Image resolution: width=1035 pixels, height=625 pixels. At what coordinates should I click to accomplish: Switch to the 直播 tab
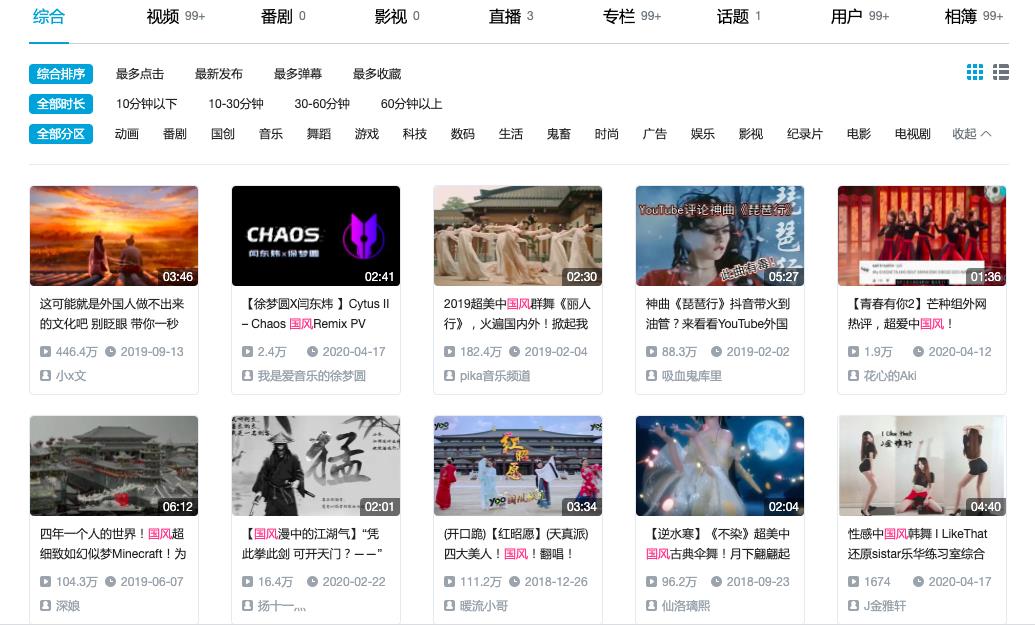tap(505, 16)
